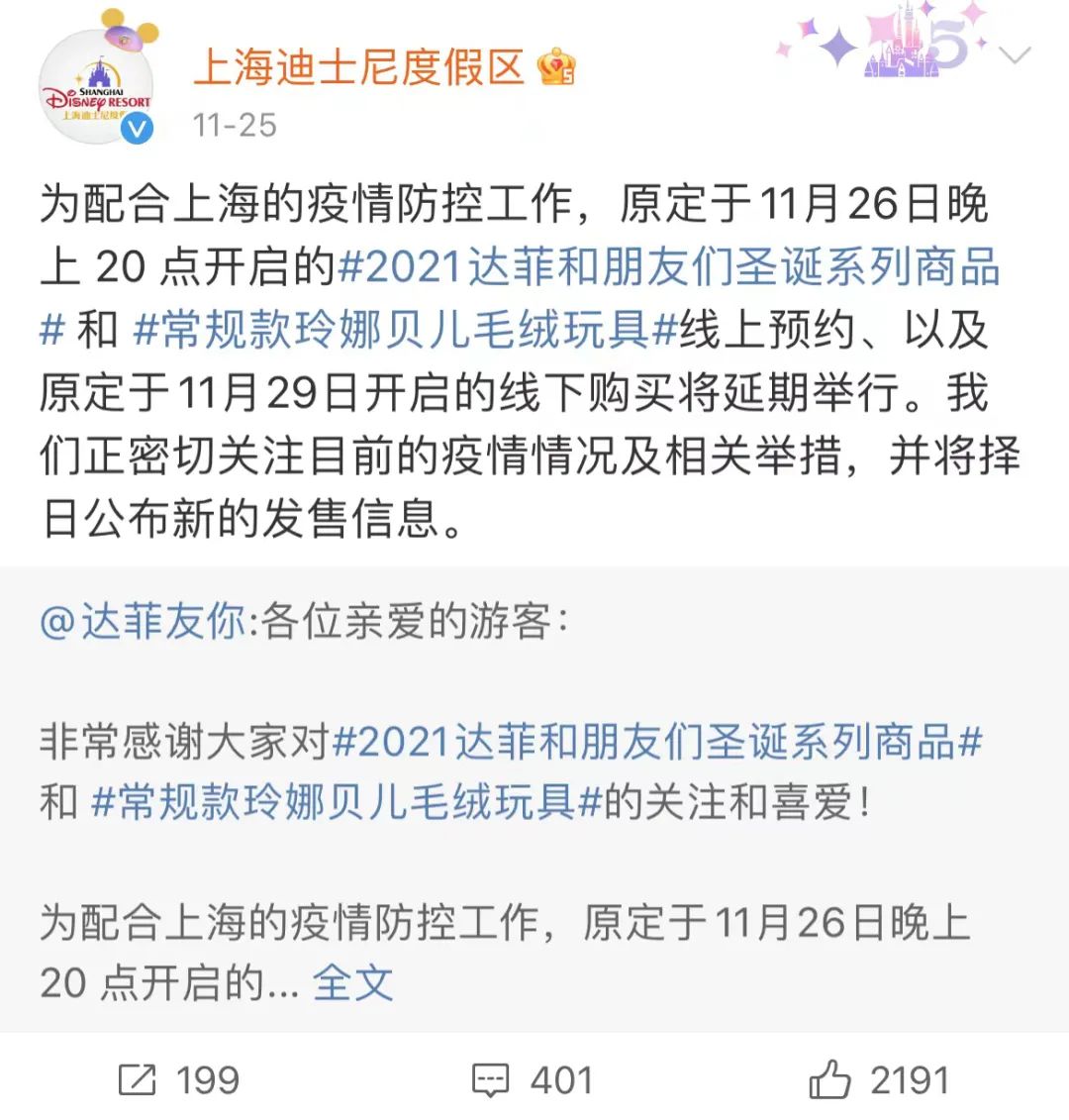This screenshot has height=1120, width=1069.
Task: Expand the post options chevron
Action: [1016, 55]
